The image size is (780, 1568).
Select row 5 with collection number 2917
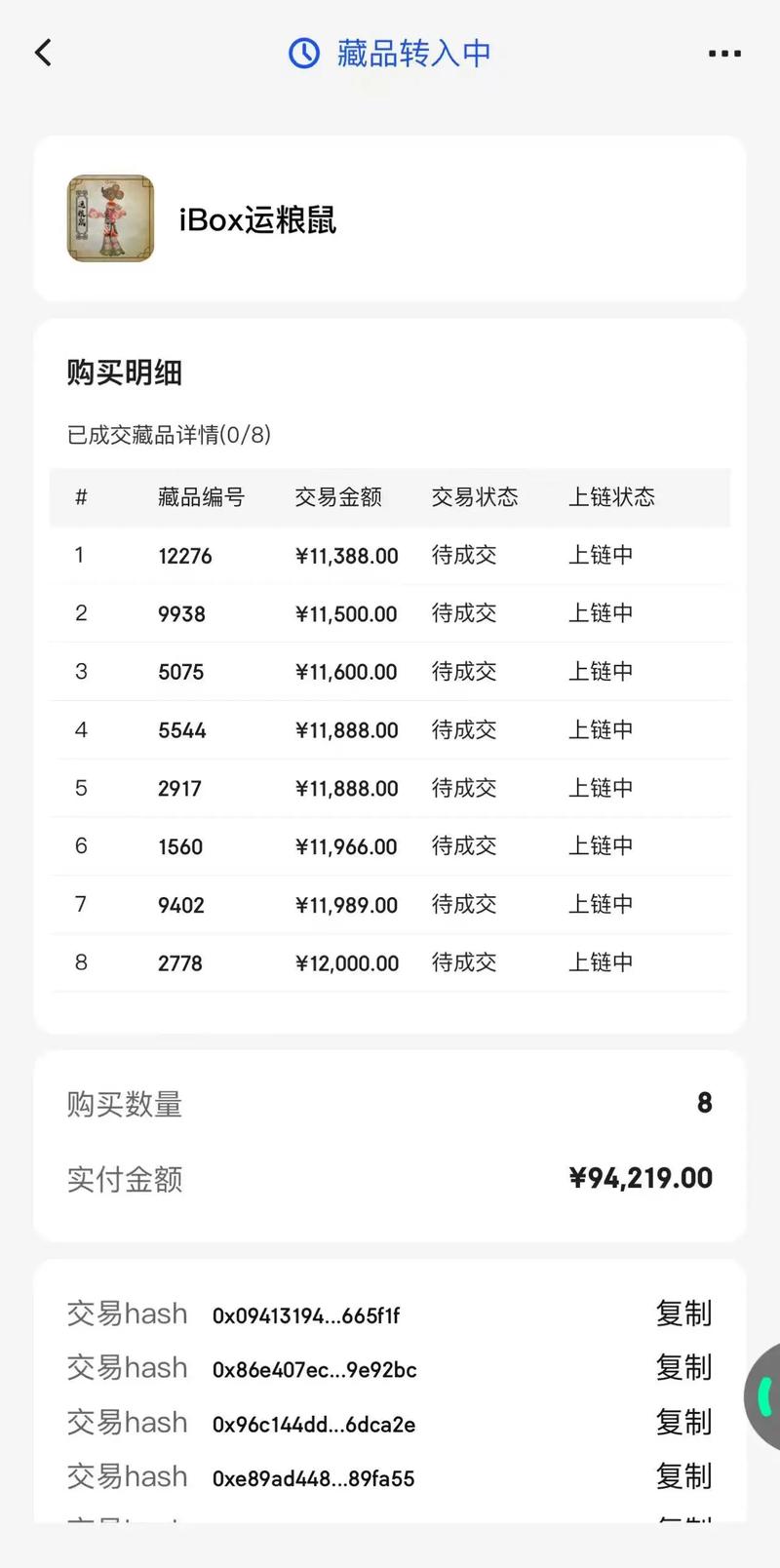(x=179, y=788)
